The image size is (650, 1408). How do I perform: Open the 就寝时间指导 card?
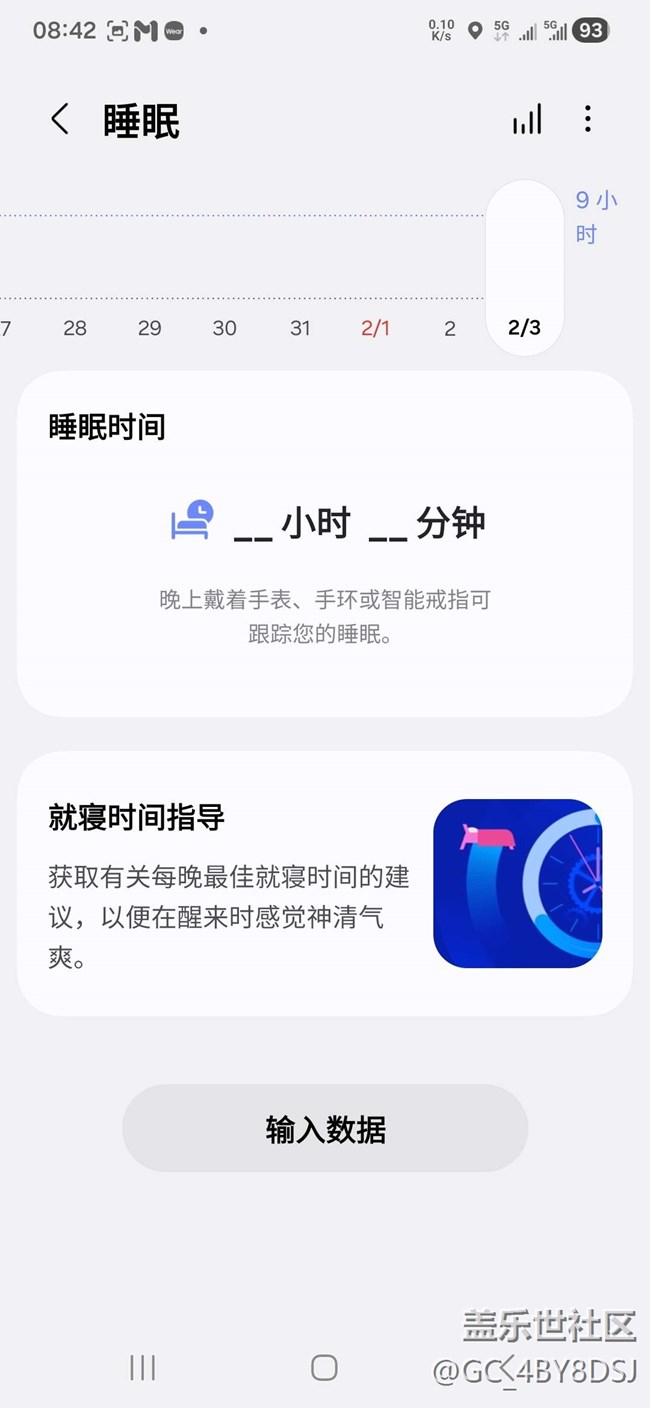click(x=325, y=883)
